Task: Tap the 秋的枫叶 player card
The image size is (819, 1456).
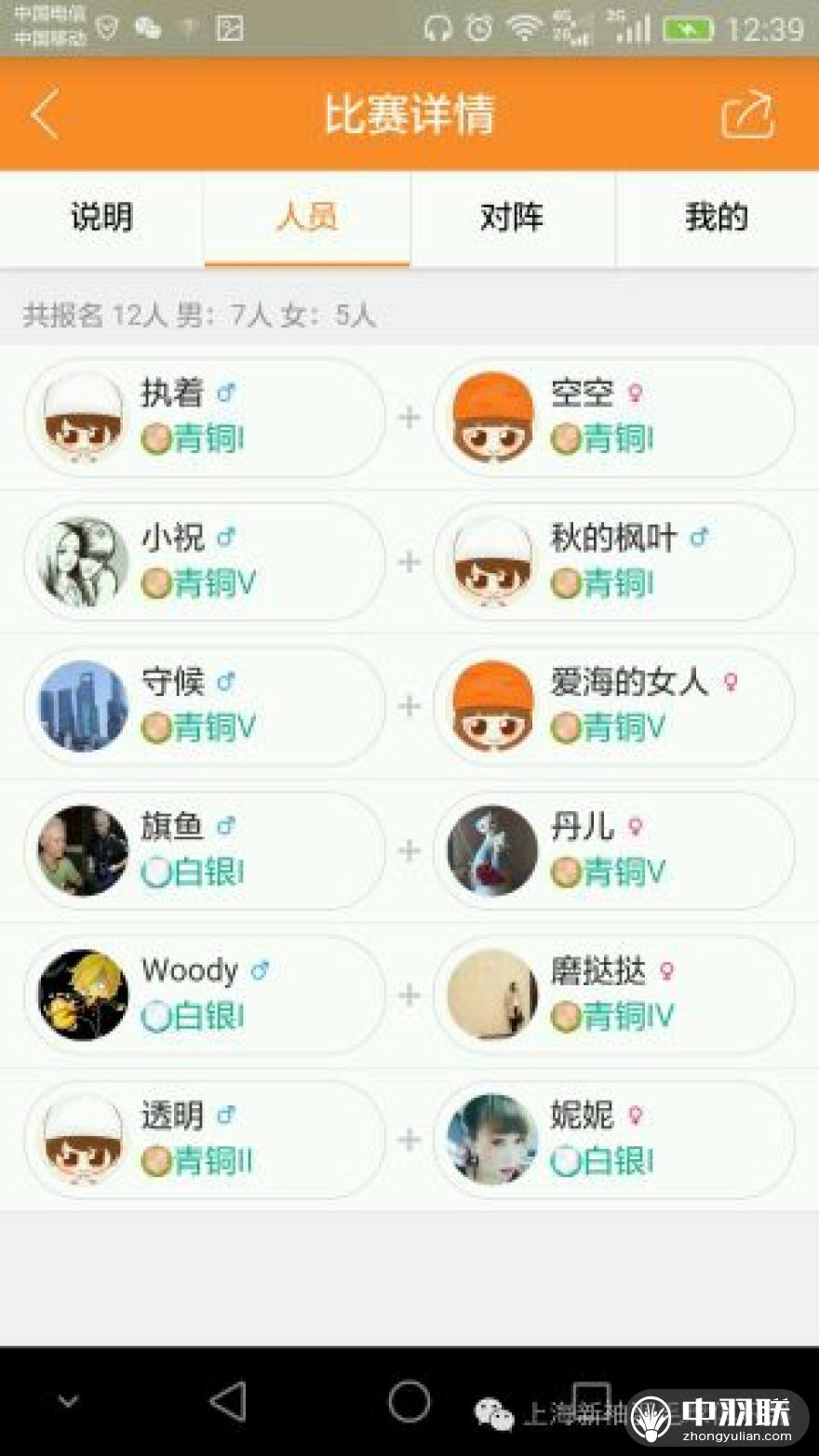Action: (613, 562)
